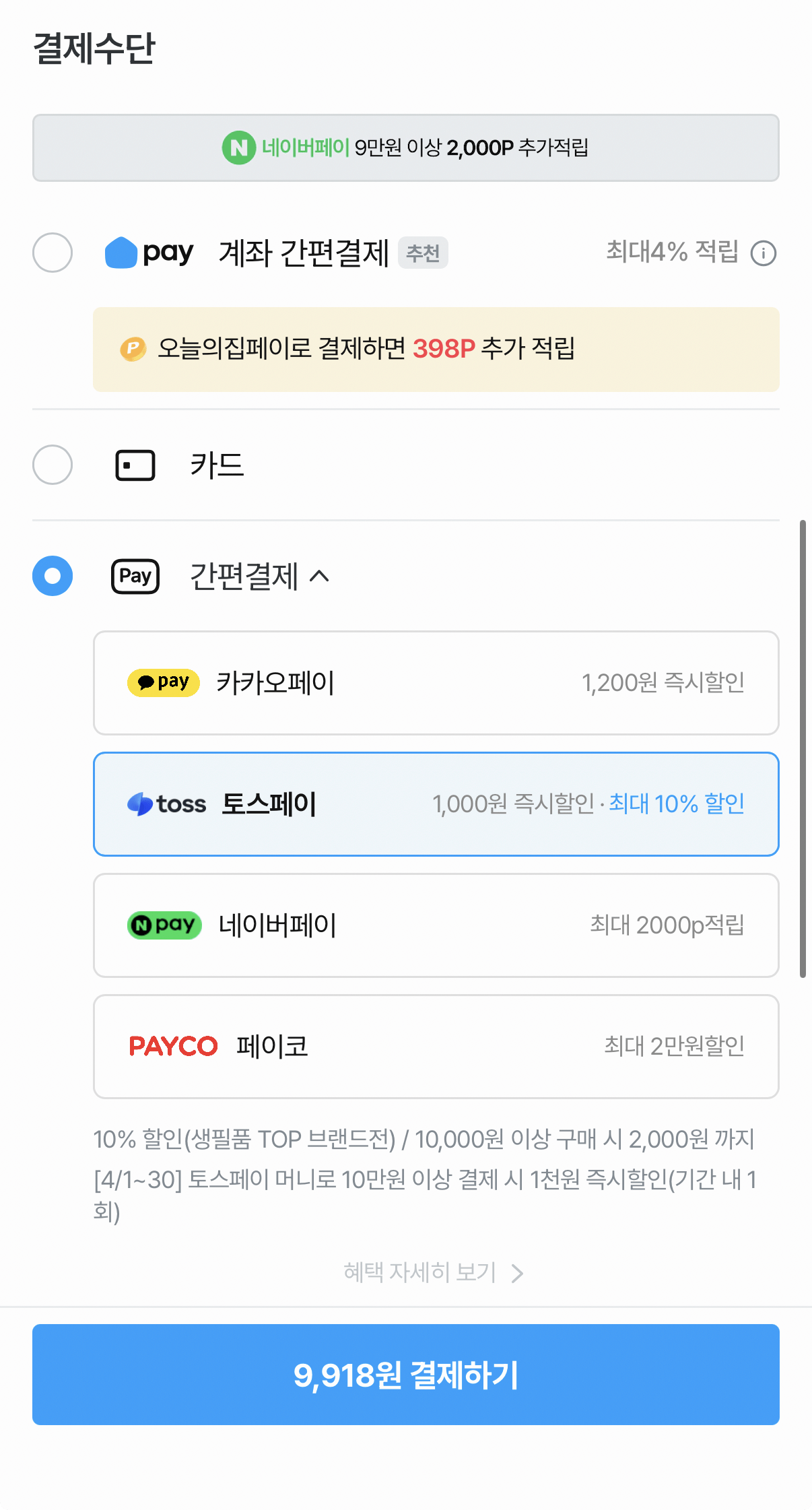Open the 최대4% 적립 info tooltip icon
This screenshot has width=812, height=1510.
pyautogui.click(x=764, y=253)
